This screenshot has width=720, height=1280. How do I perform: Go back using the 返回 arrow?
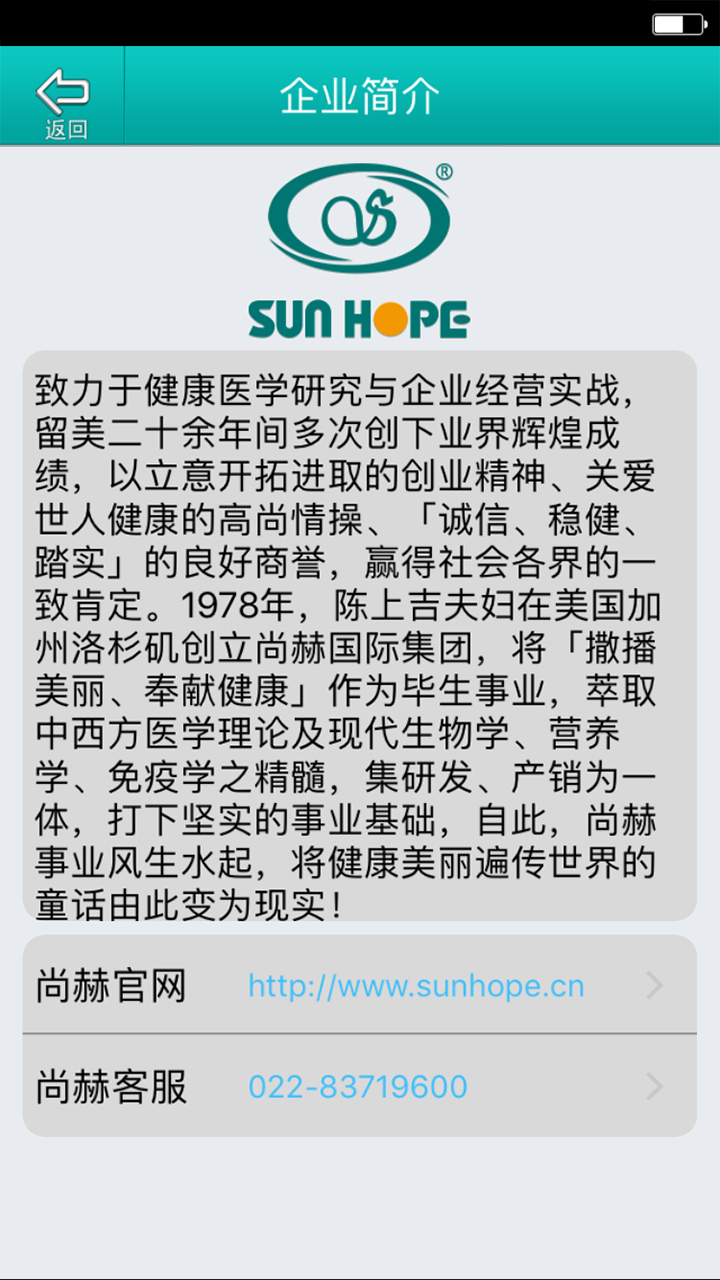[x=62, y=99]
